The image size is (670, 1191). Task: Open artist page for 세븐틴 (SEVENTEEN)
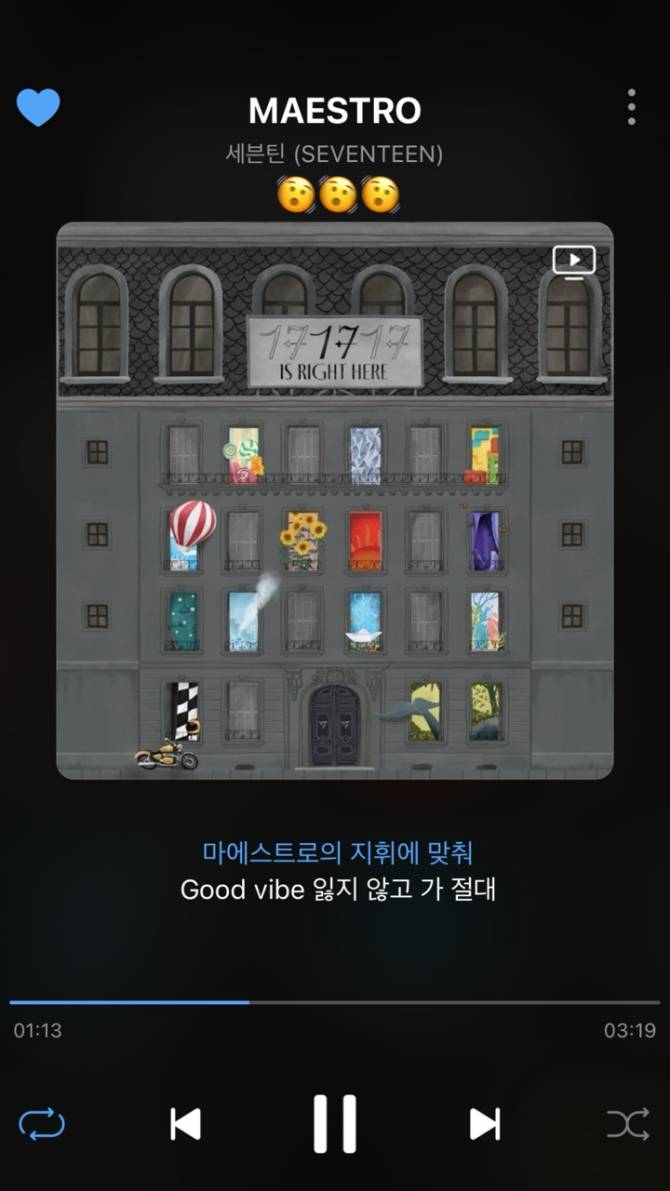point(334,154)
